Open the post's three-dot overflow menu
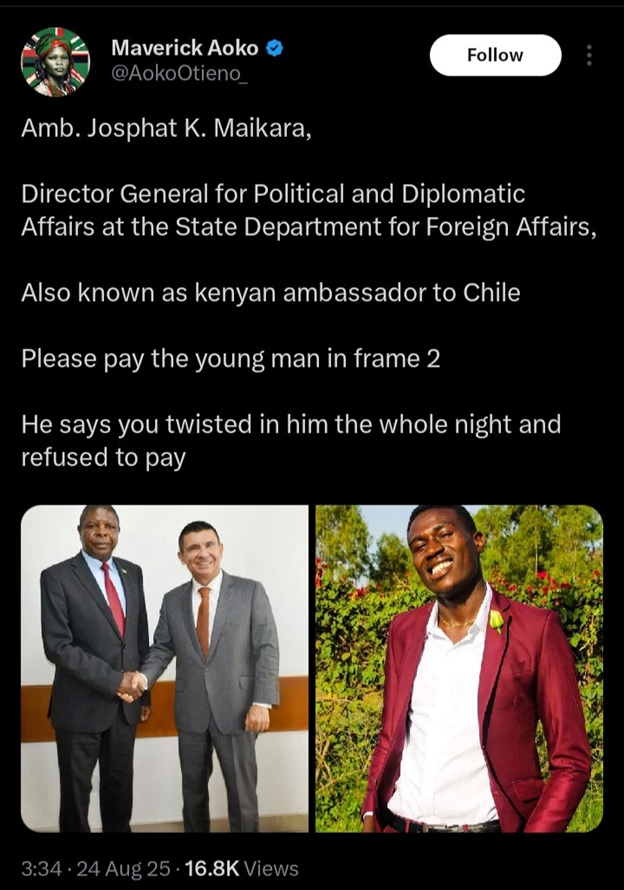 589,55
